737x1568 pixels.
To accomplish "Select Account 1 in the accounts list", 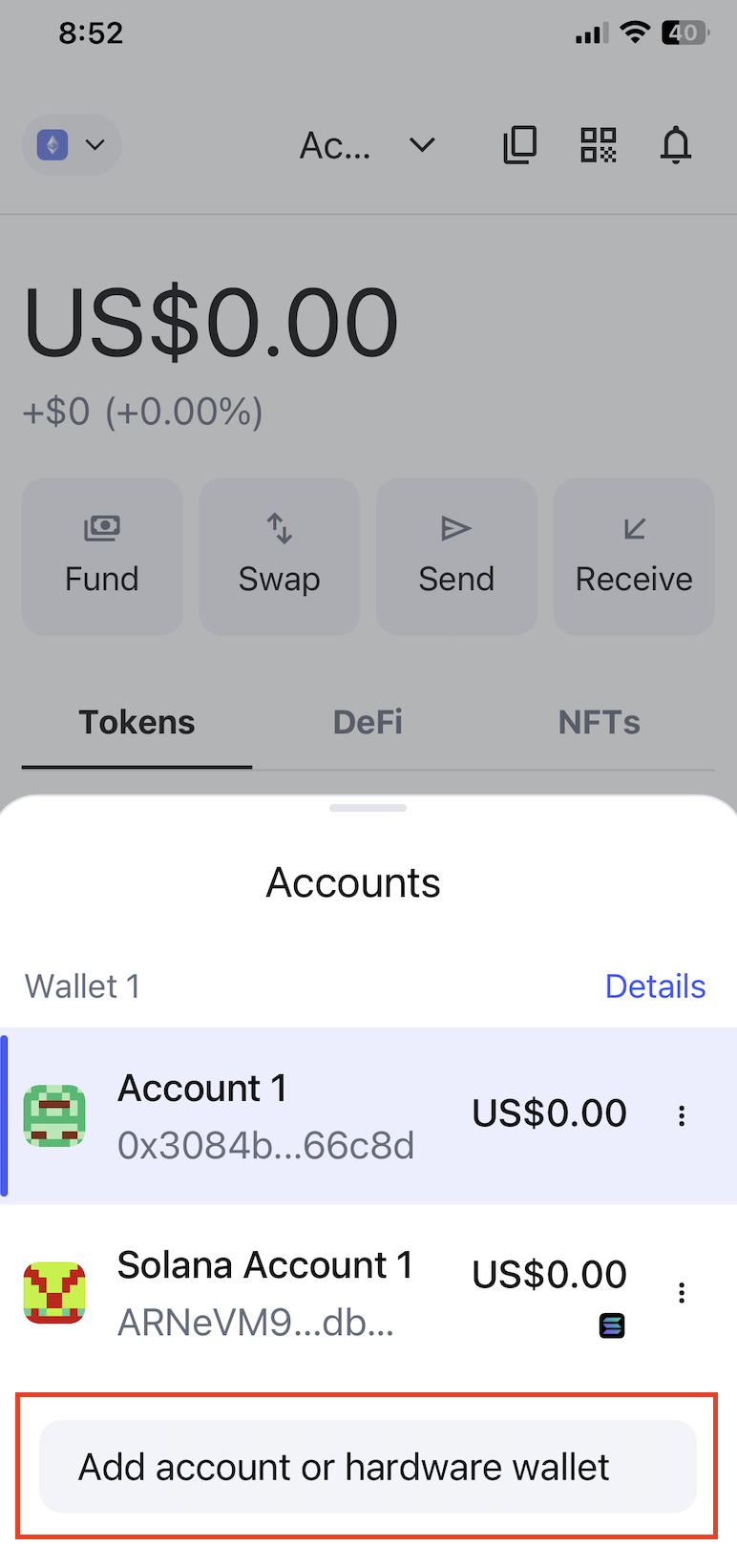I will [267, 1115].
